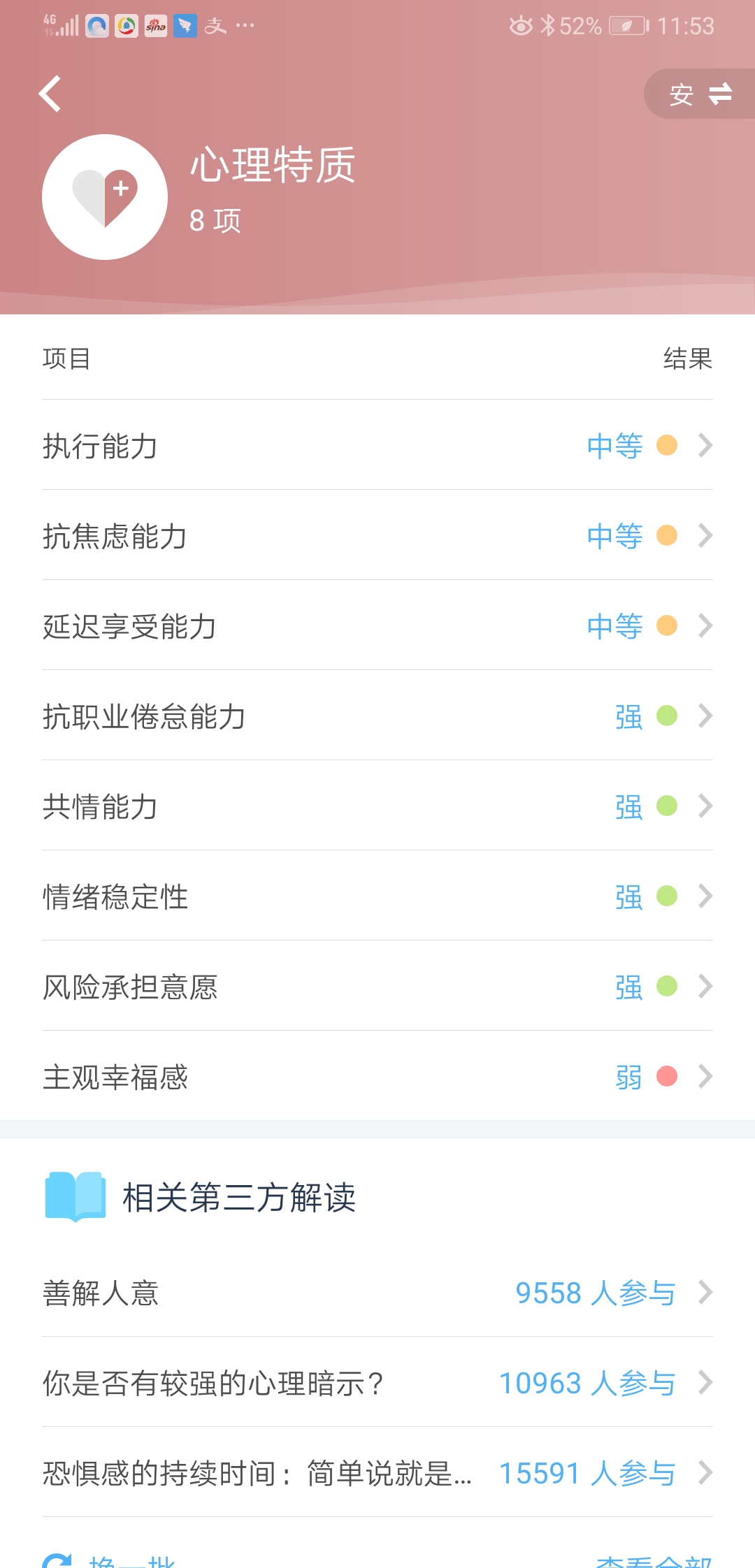
Task: Open the 善解人意 third-party reading
Action: [x=377, y=1293]
